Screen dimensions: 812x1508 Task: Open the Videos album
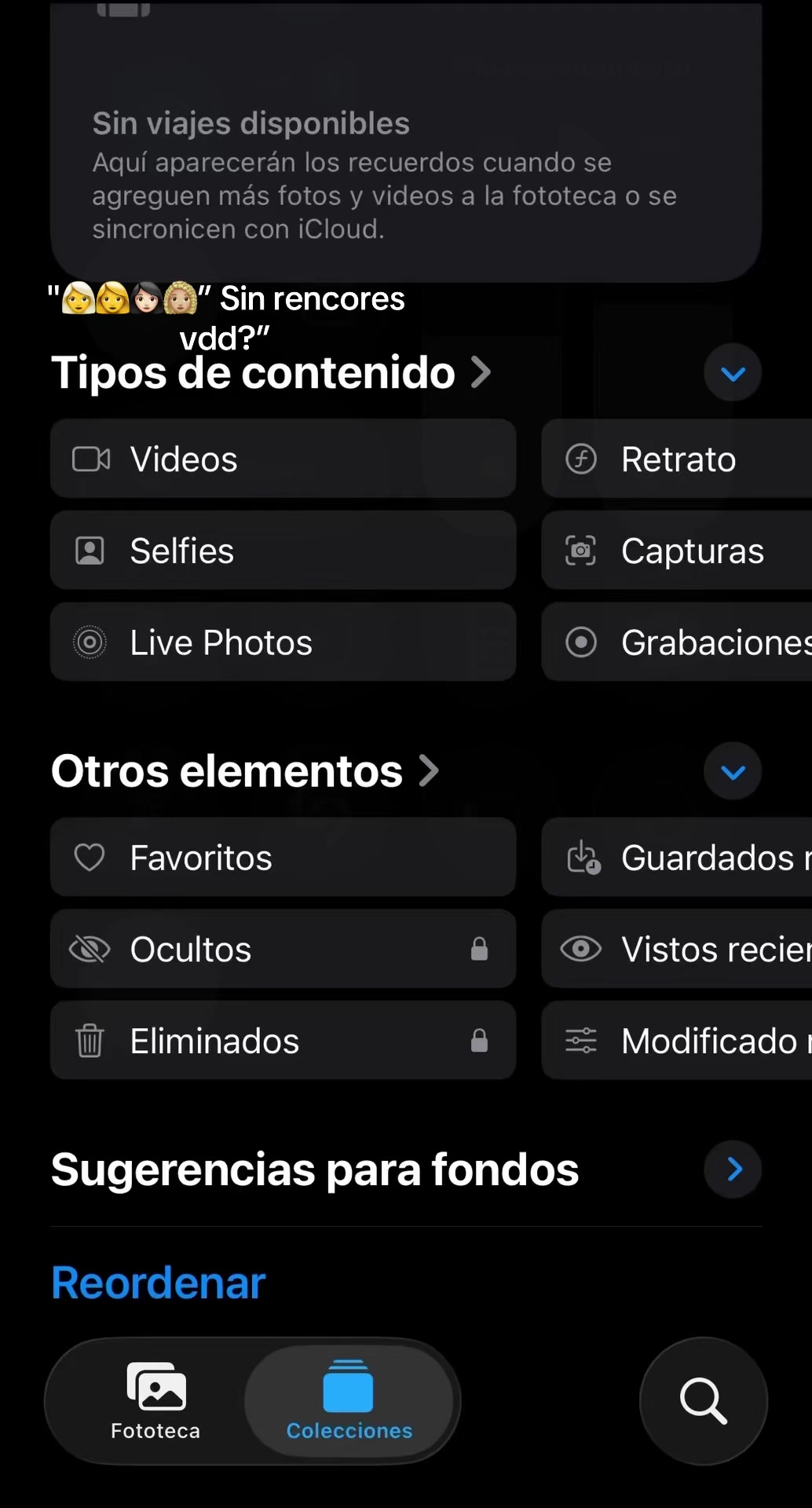(x=283, y=459)
